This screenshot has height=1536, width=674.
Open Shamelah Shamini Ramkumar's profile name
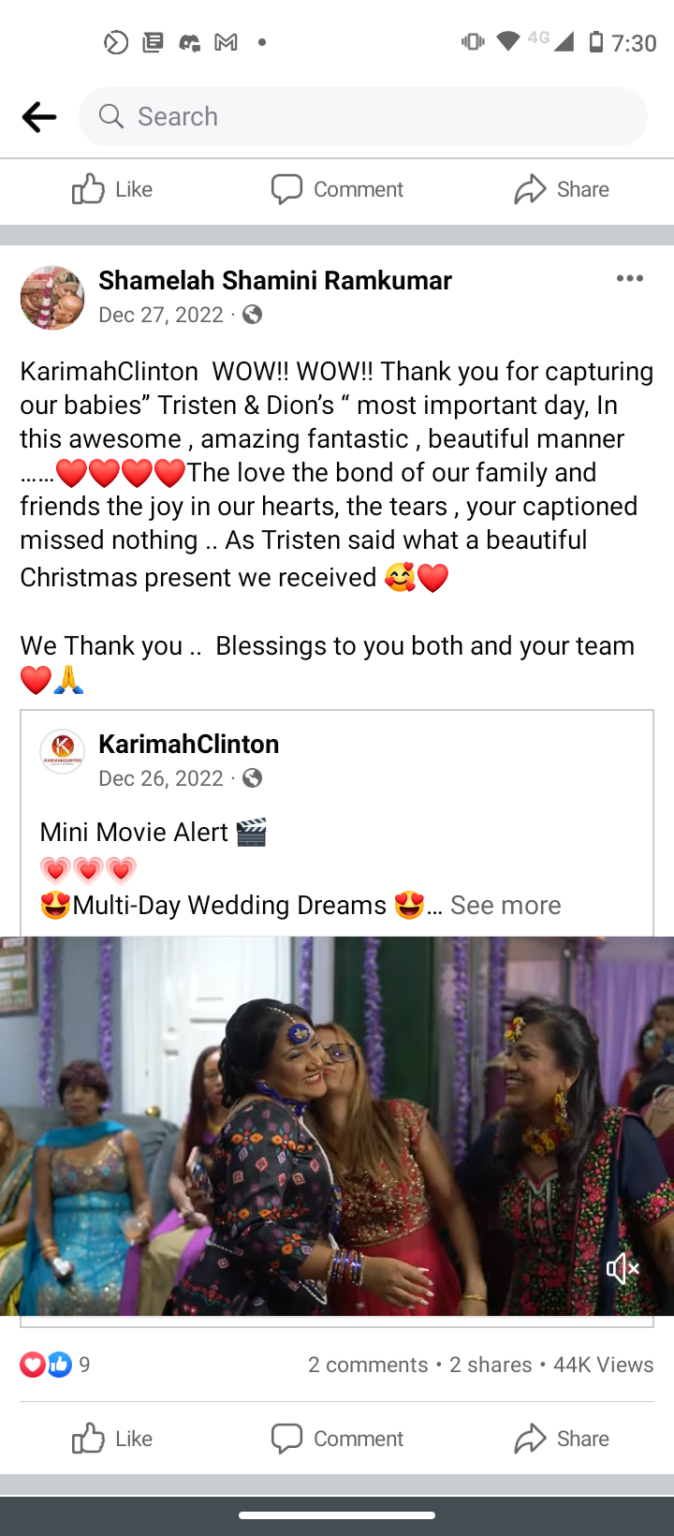274,281
